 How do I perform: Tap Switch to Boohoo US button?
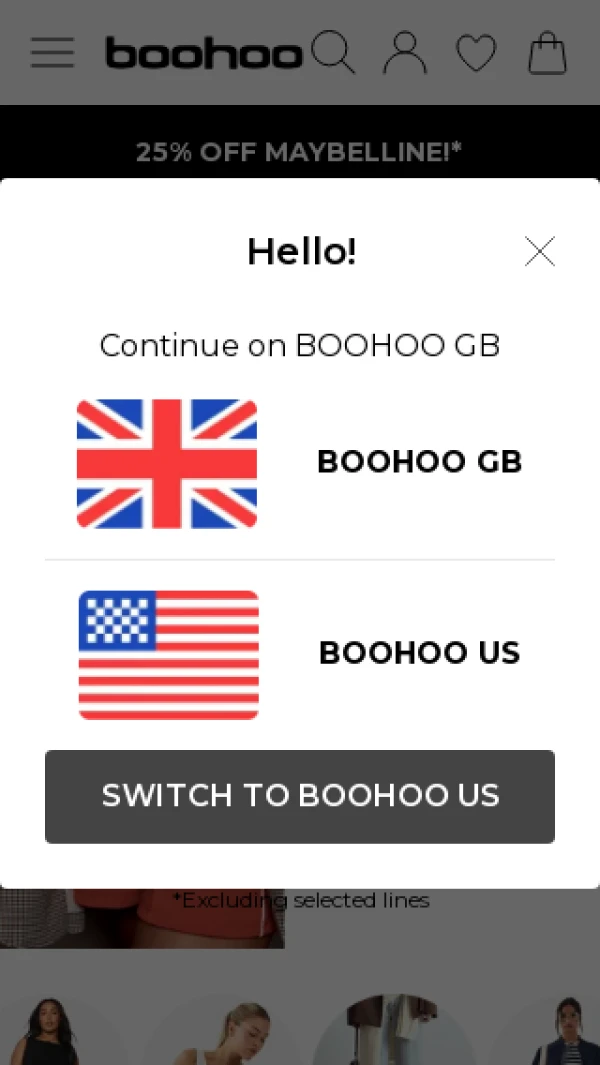[300, 796]
